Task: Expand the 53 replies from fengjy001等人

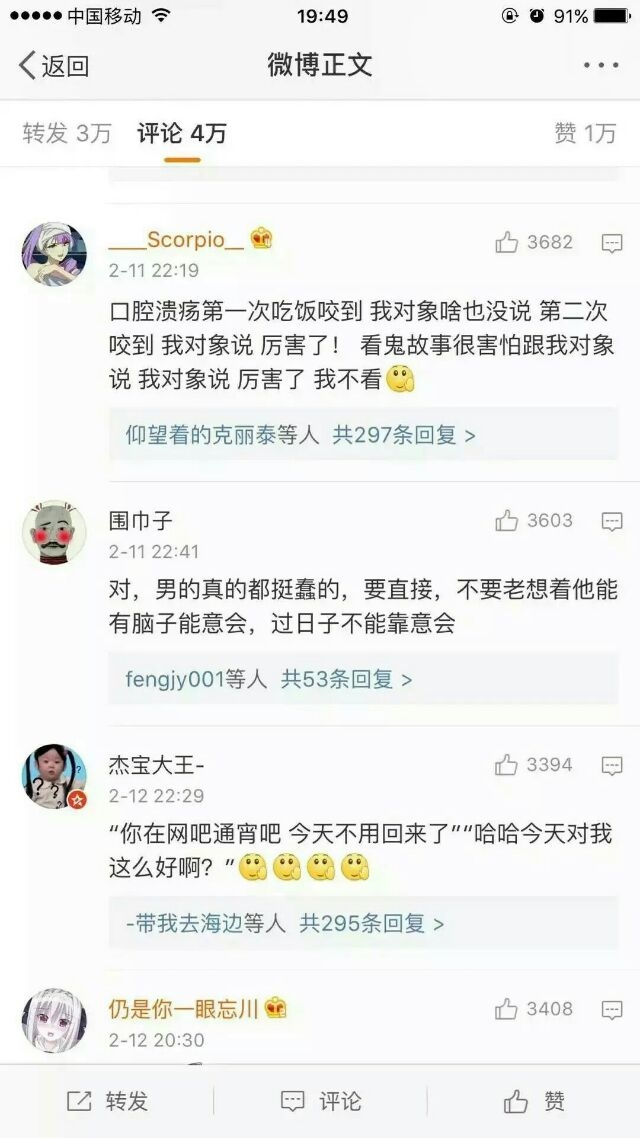Action: (364, 679)
